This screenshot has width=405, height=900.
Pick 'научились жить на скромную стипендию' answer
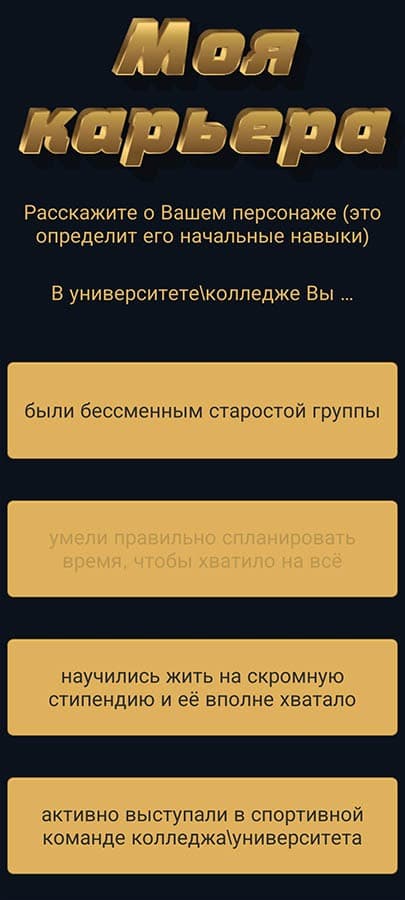pyautogui.click(x=202, y=687)
